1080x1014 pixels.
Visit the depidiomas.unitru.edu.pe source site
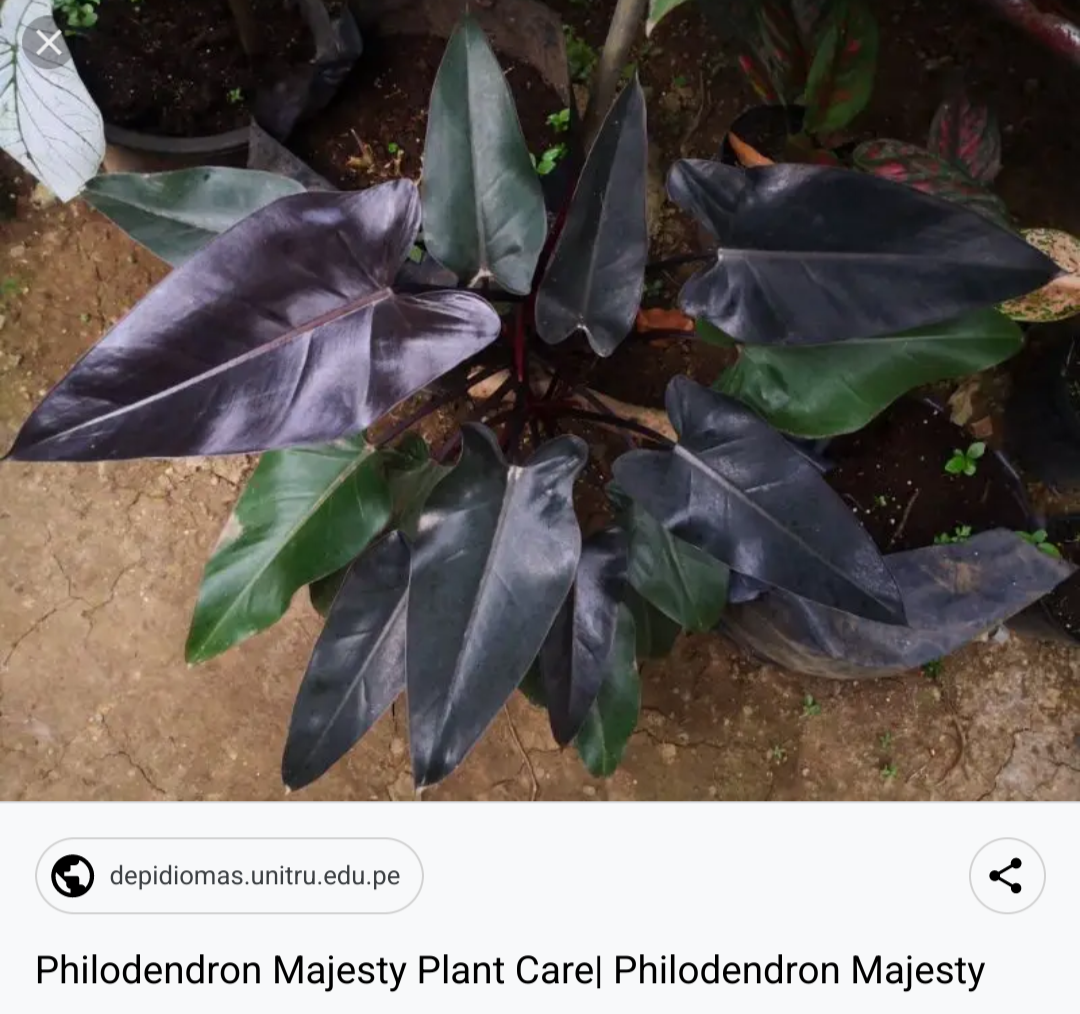click(229, 876)
